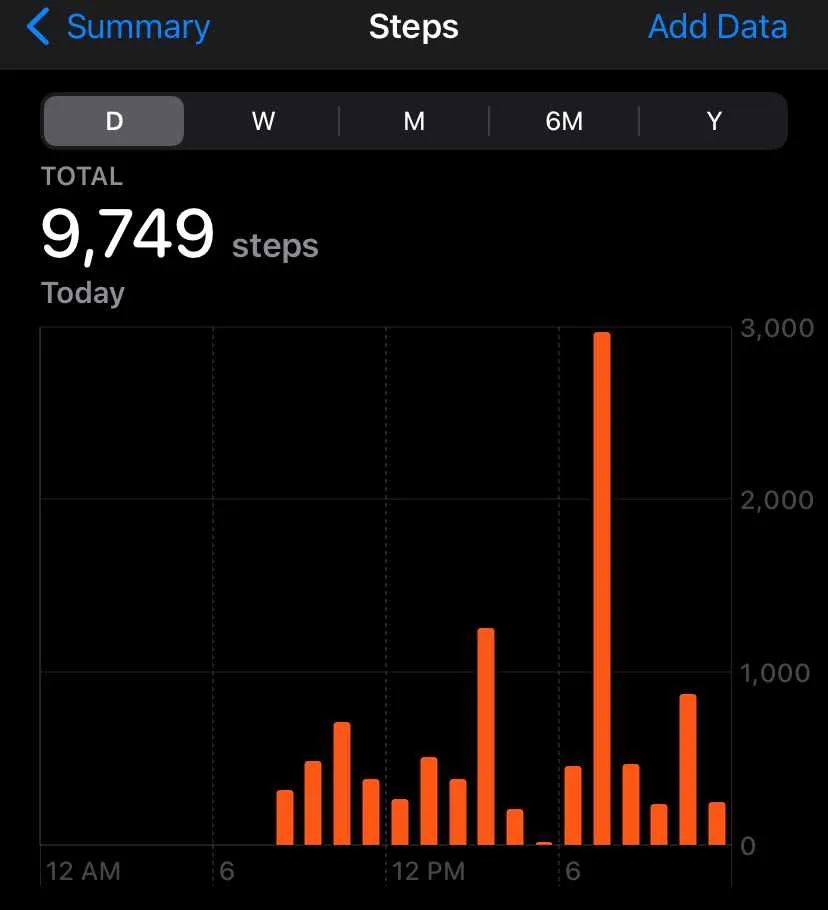This screenshot has height=910, width=828.
Task: Select the D day view
Action: coord(114,122)
